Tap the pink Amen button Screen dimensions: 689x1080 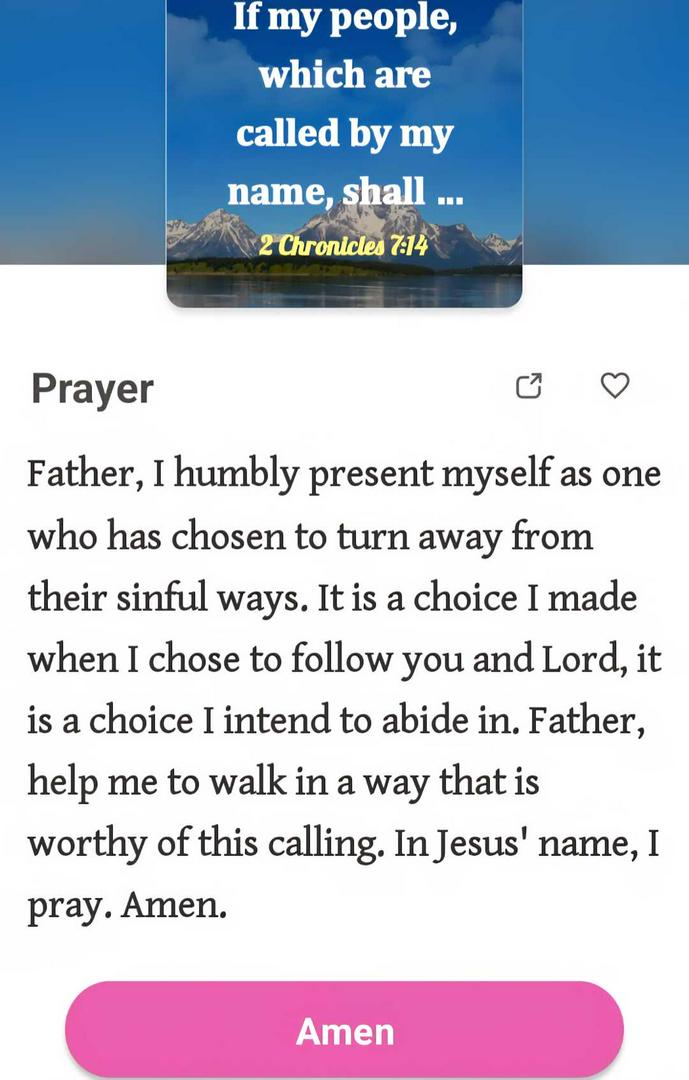point(344,1030)
